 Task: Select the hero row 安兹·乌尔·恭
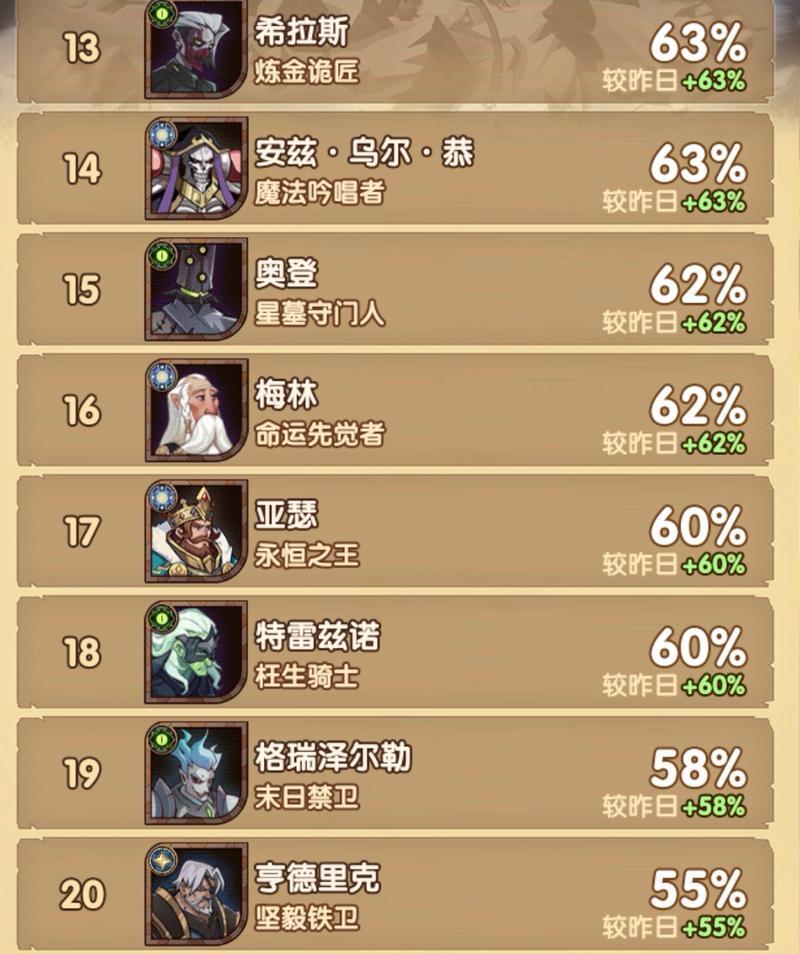click(x=400, y=169)
